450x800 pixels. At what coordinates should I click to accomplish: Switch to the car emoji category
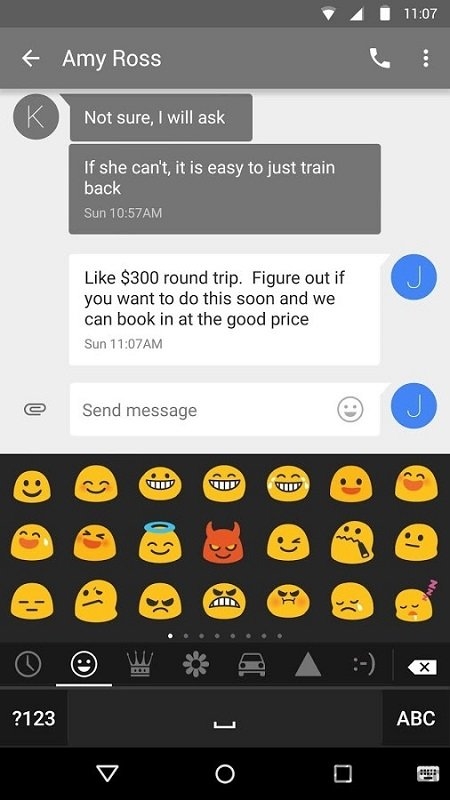[252, 665]
